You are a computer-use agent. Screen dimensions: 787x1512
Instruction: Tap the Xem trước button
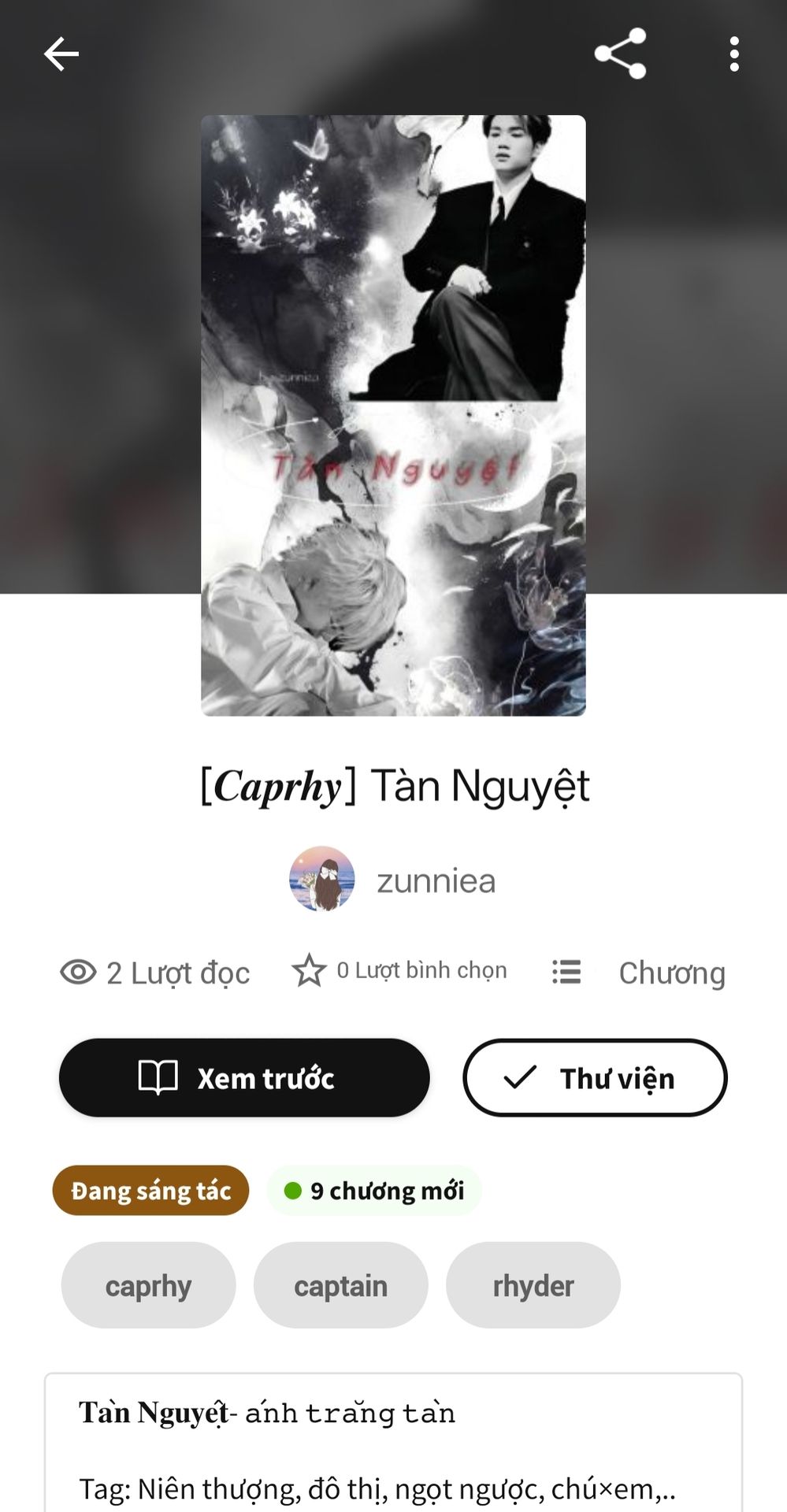click(244, 1077)
